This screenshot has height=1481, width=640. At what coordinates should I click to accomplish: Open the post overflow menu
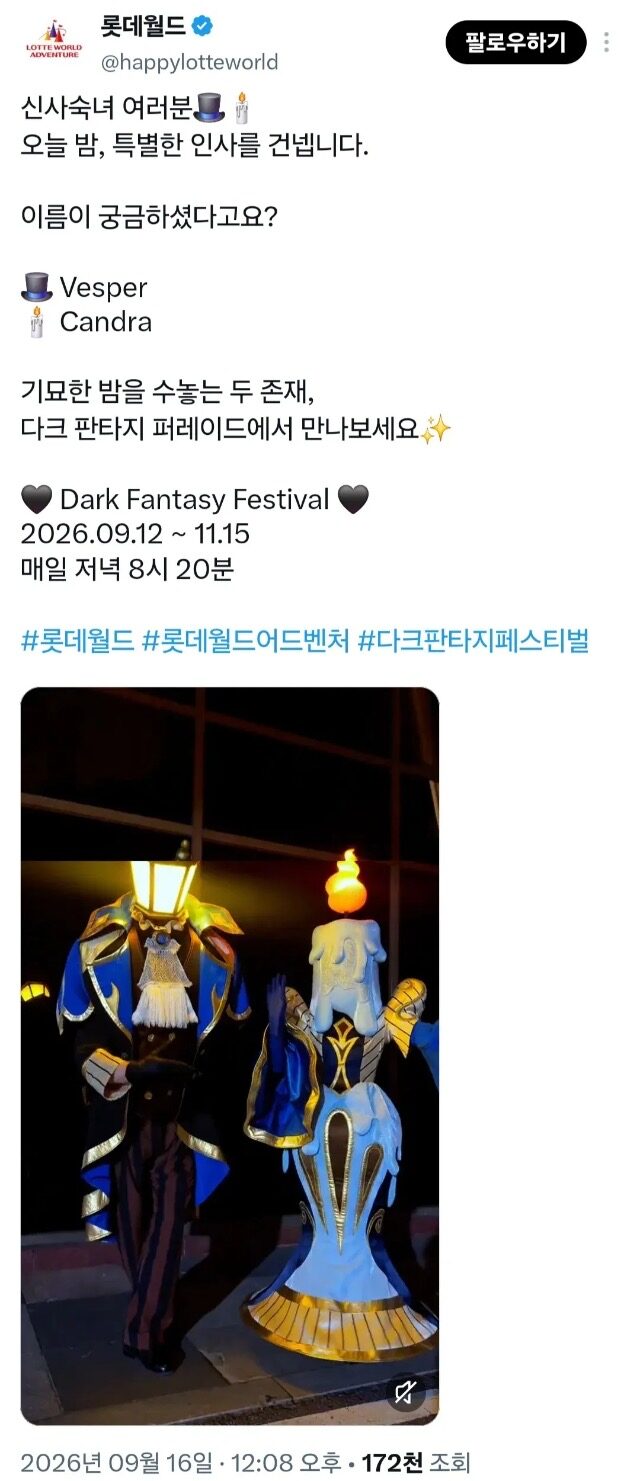[x=607, y=42]
